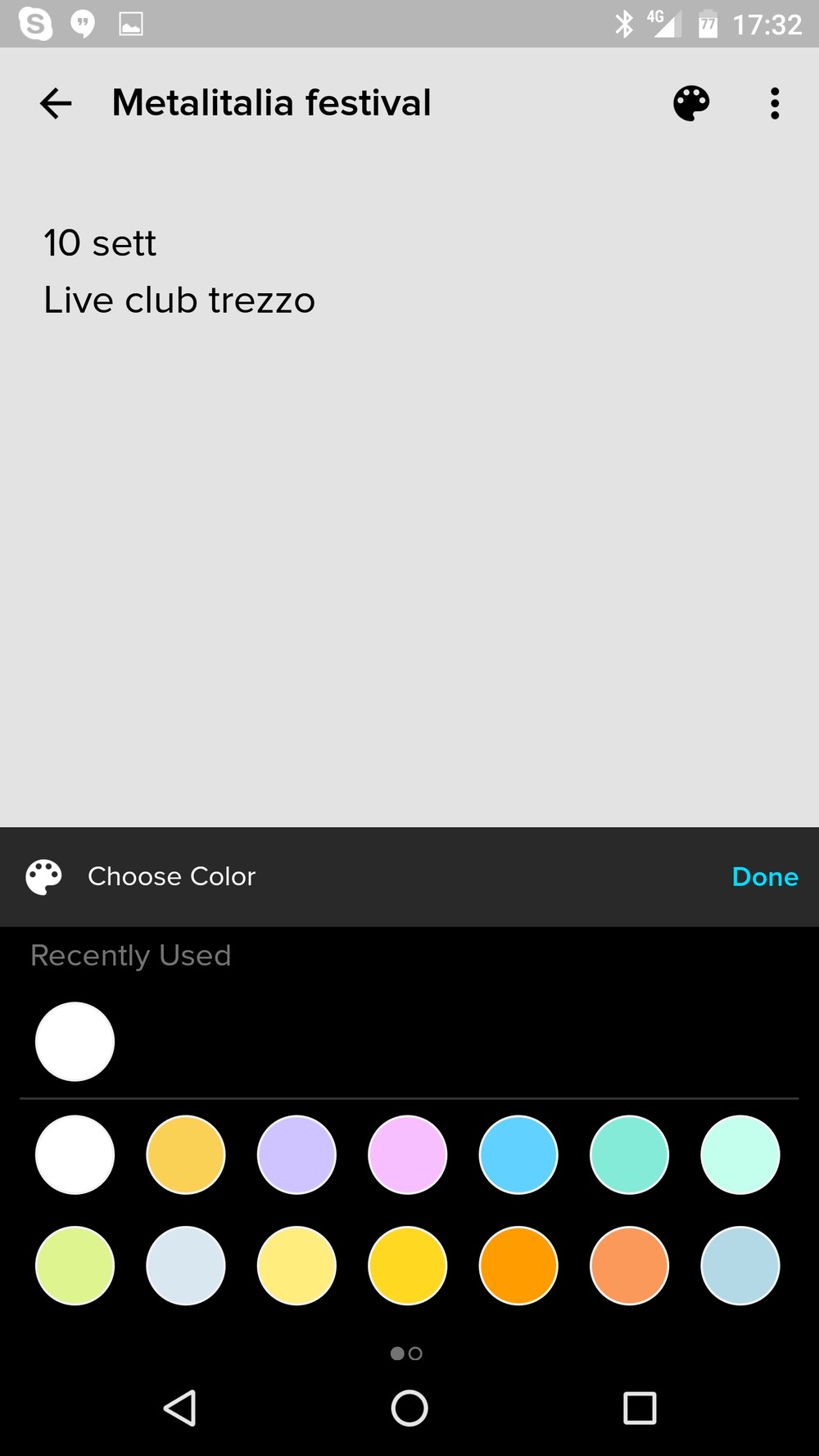Choose the golden yellow swatch beside orange
The height and width of the screenshot is (1456, 819).
coord(407,1265)
